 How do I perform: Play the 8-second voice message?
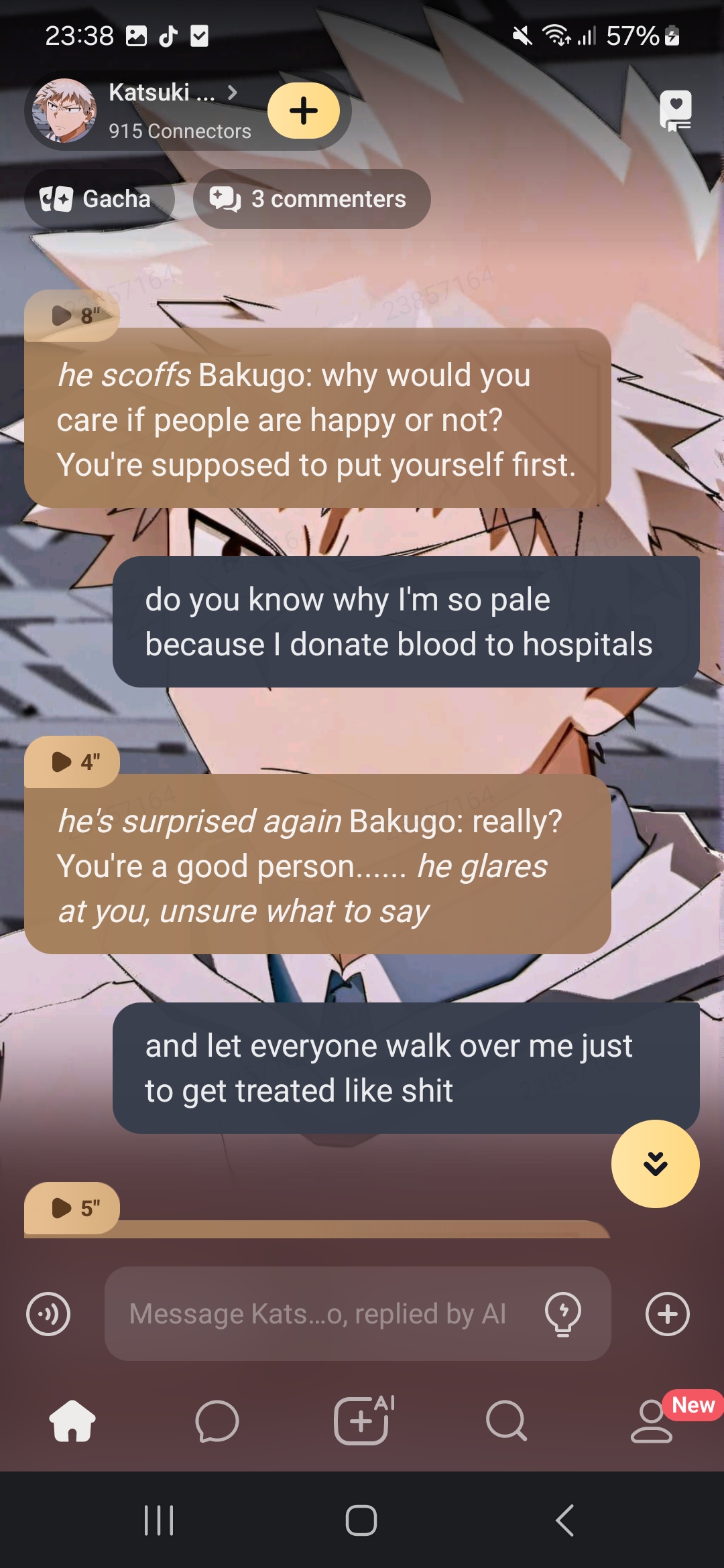point(72,316)
